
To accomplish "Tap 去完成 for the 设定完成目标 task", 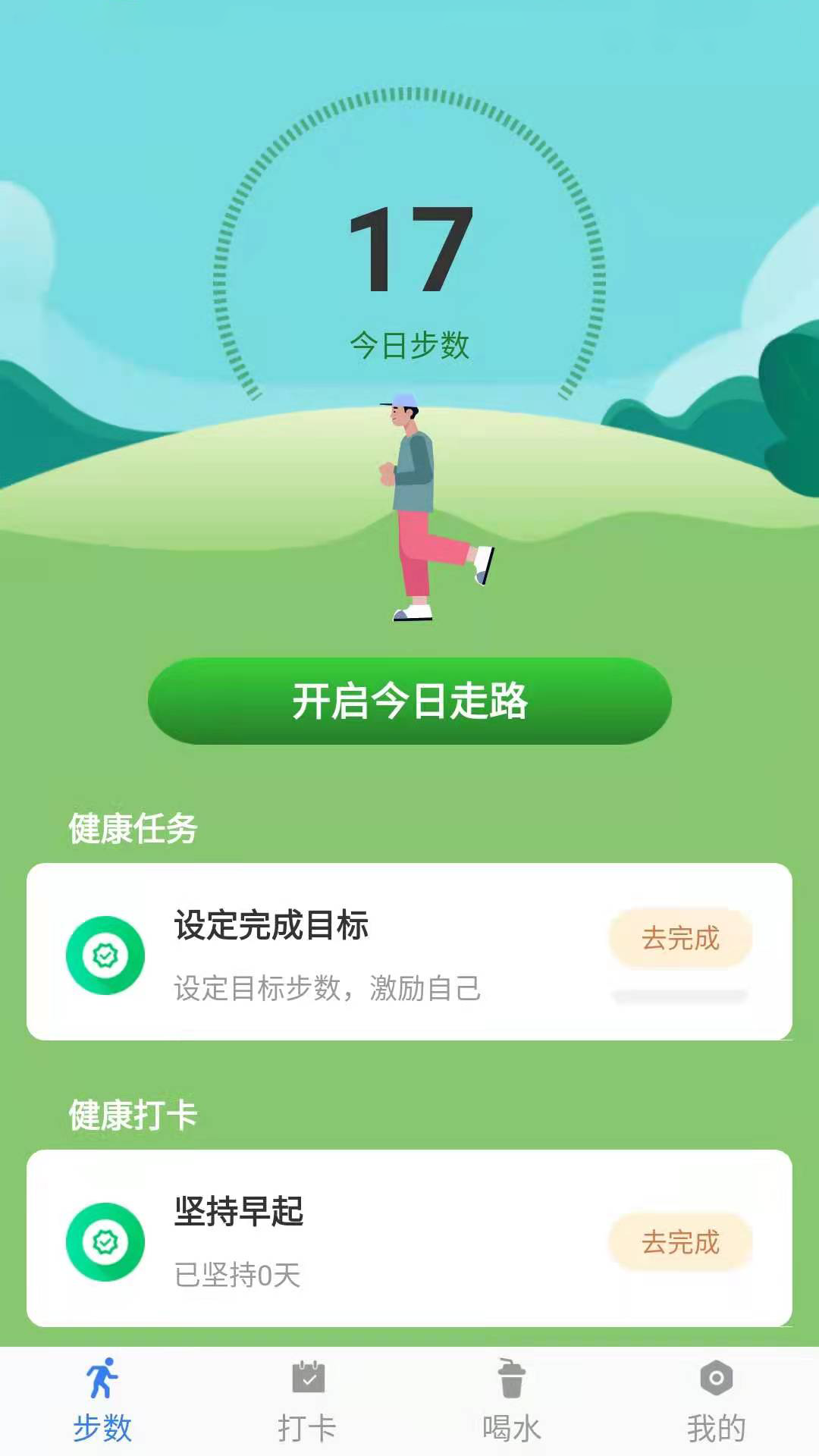I will (680, 939).
